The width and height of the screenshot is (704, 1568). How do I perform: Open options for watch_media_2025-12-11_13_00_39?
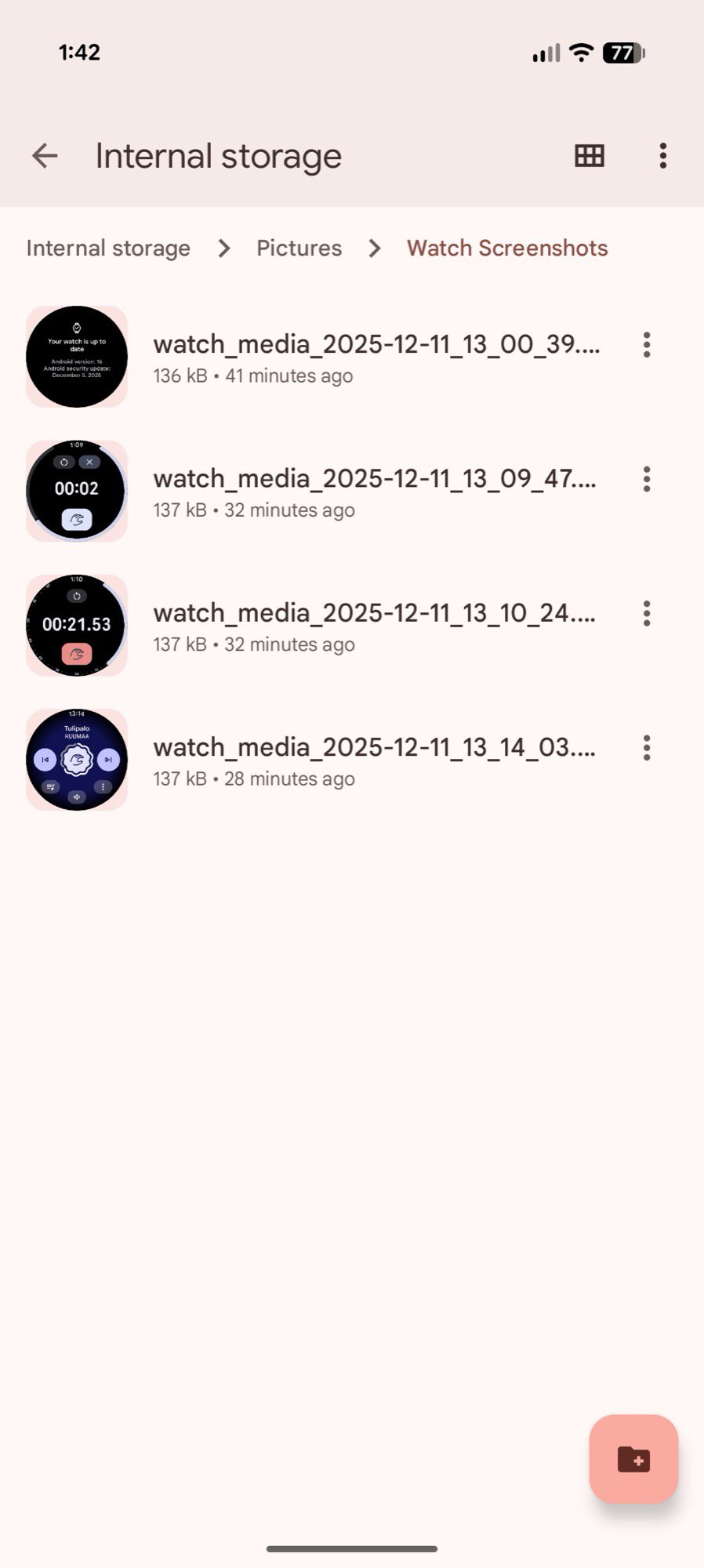click(x=647, y=345)
